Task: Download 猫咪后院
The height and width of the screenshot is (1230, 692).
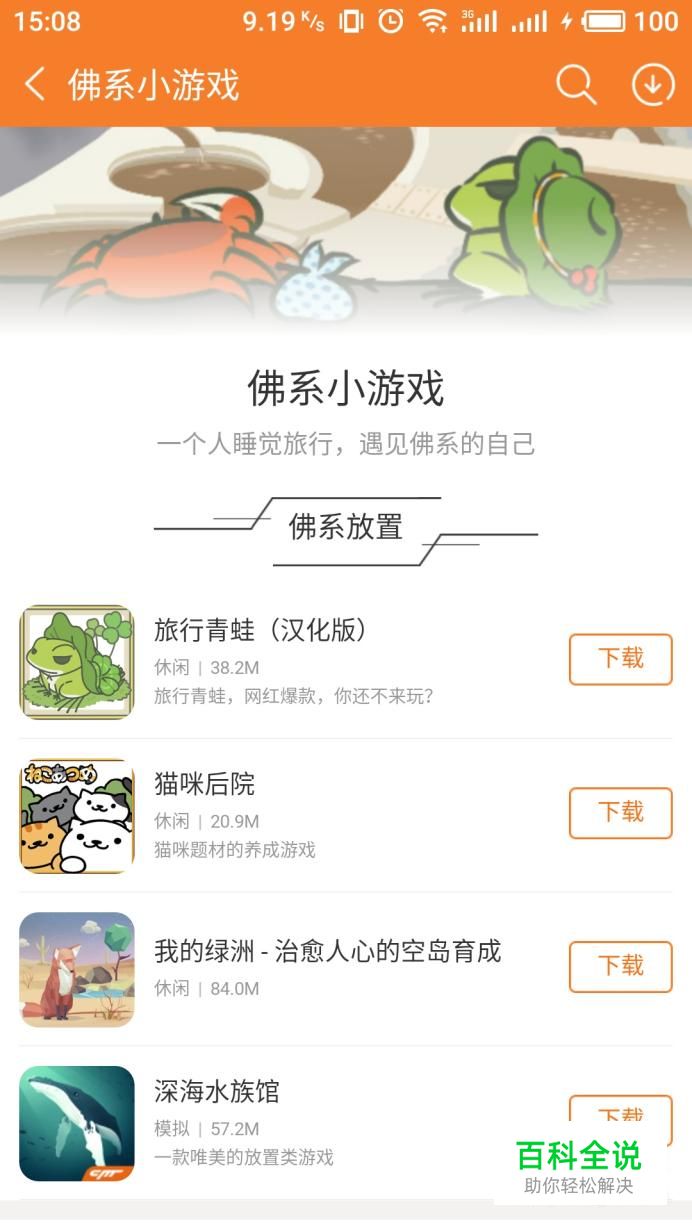Action: [620, 813]
